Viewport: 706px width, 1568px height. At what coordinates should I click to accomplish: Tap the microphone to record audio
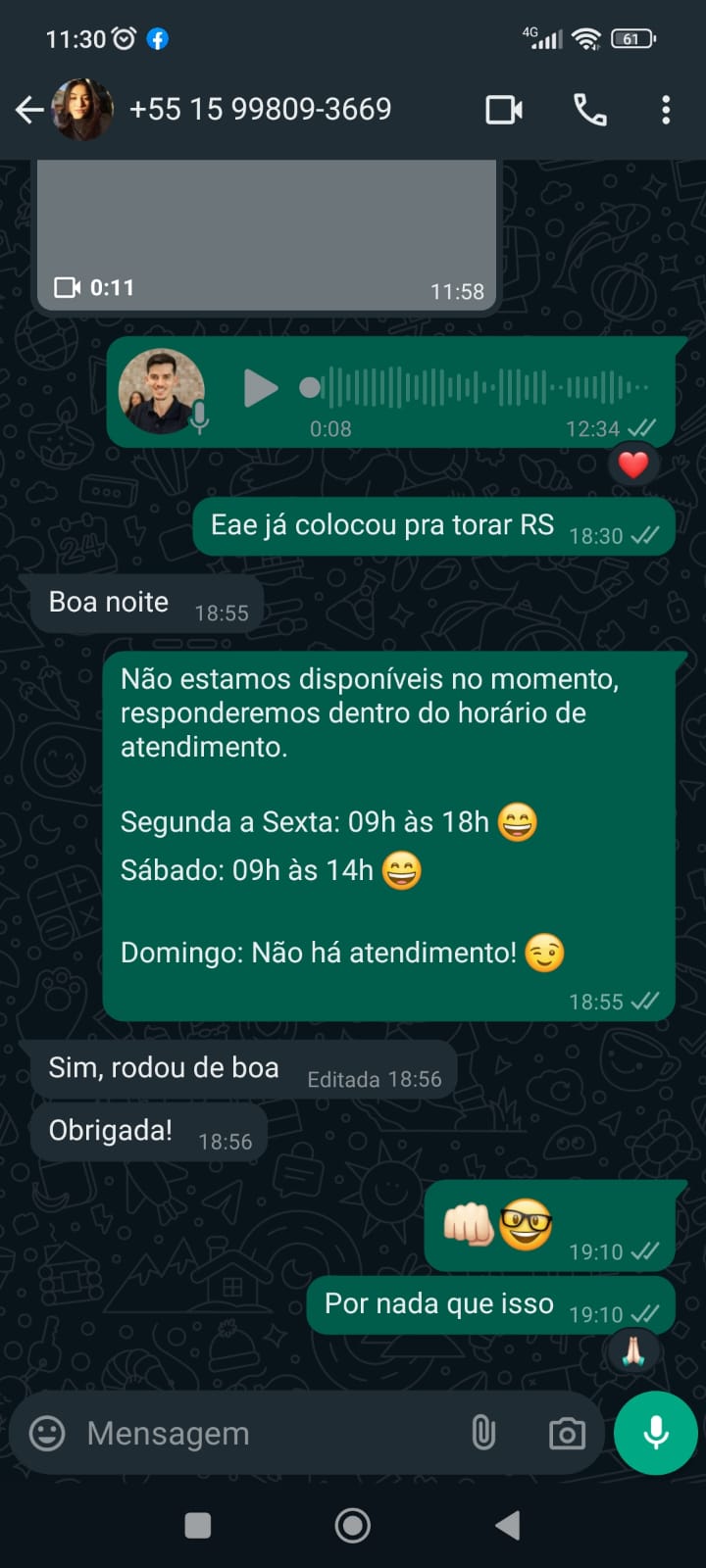point(655,1433)
